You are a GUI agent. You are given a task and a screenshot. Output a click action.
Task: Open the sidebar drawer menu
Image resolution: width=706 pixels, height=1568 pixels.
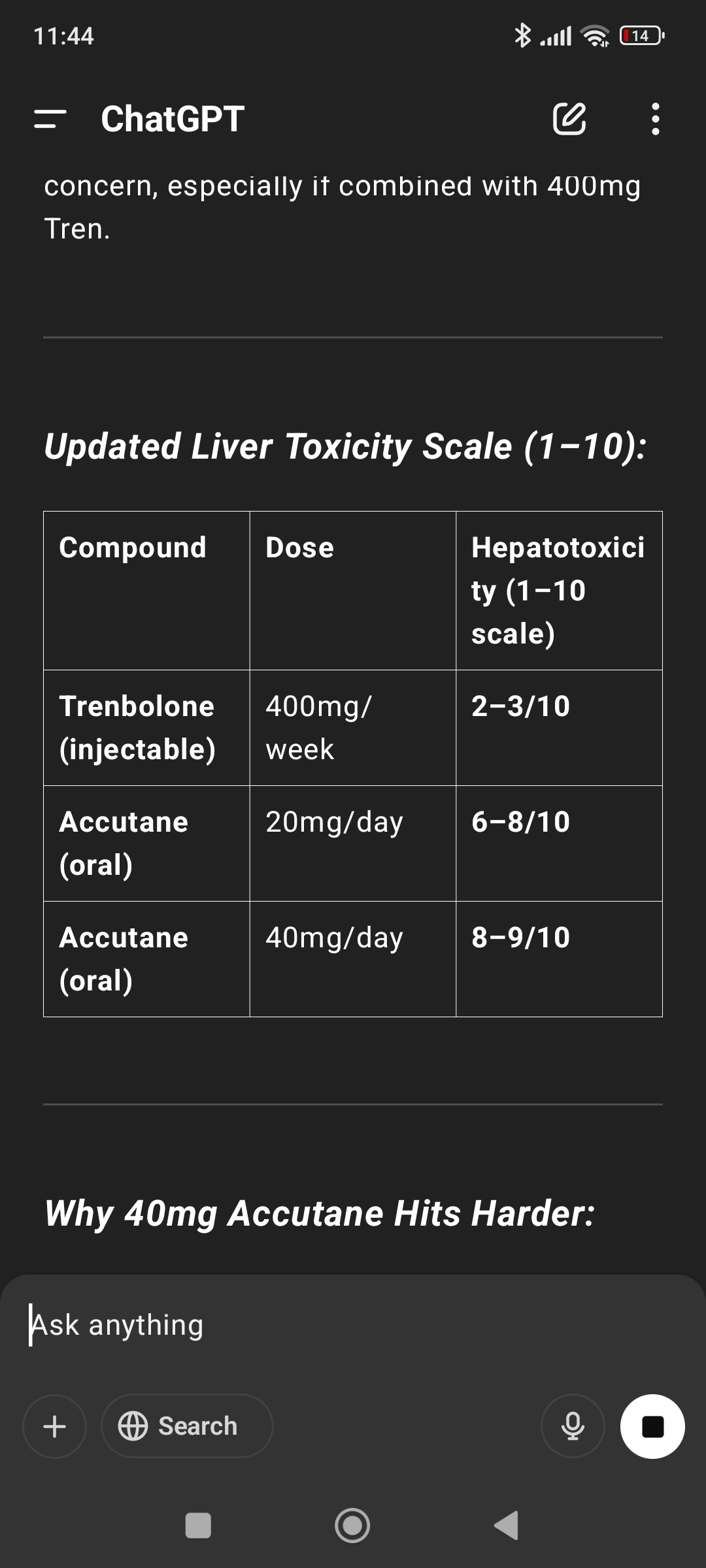click(x=50, y=119)
